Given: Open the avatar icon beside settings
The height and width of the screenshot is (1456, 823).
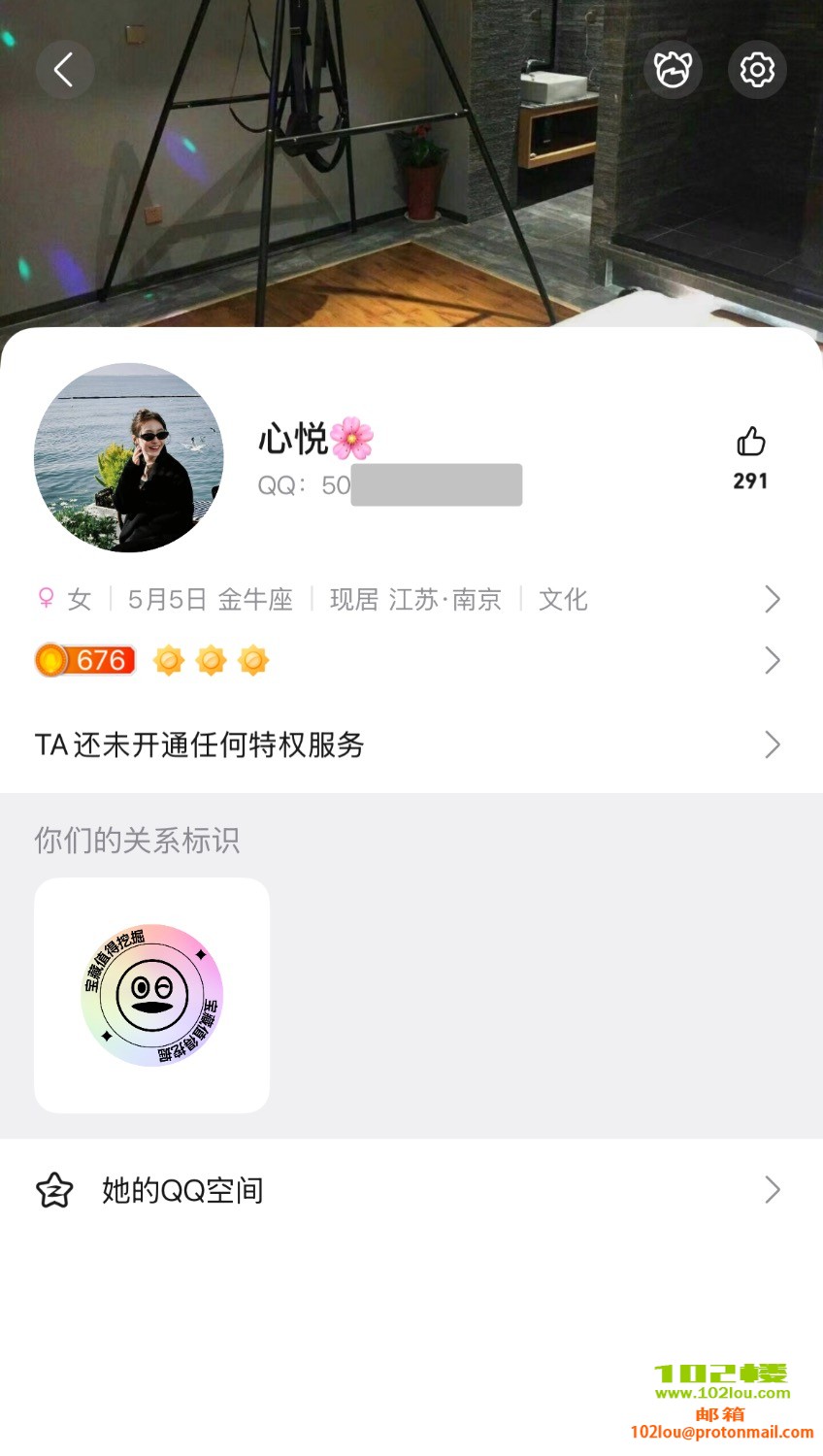Looking at the screenshot, I should [673, 70].
